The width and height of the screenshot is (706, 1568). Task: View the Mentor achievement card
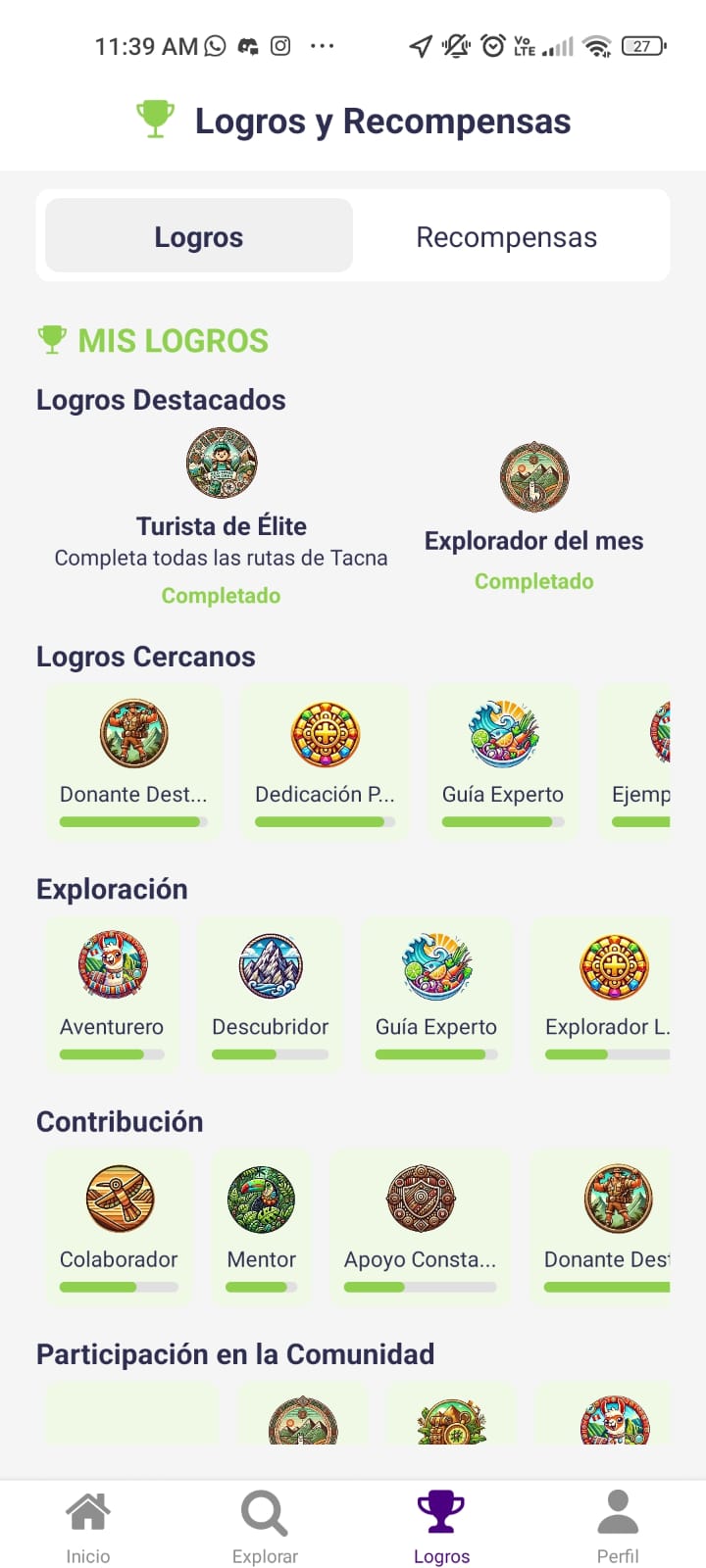click(x=262, y=1226)
